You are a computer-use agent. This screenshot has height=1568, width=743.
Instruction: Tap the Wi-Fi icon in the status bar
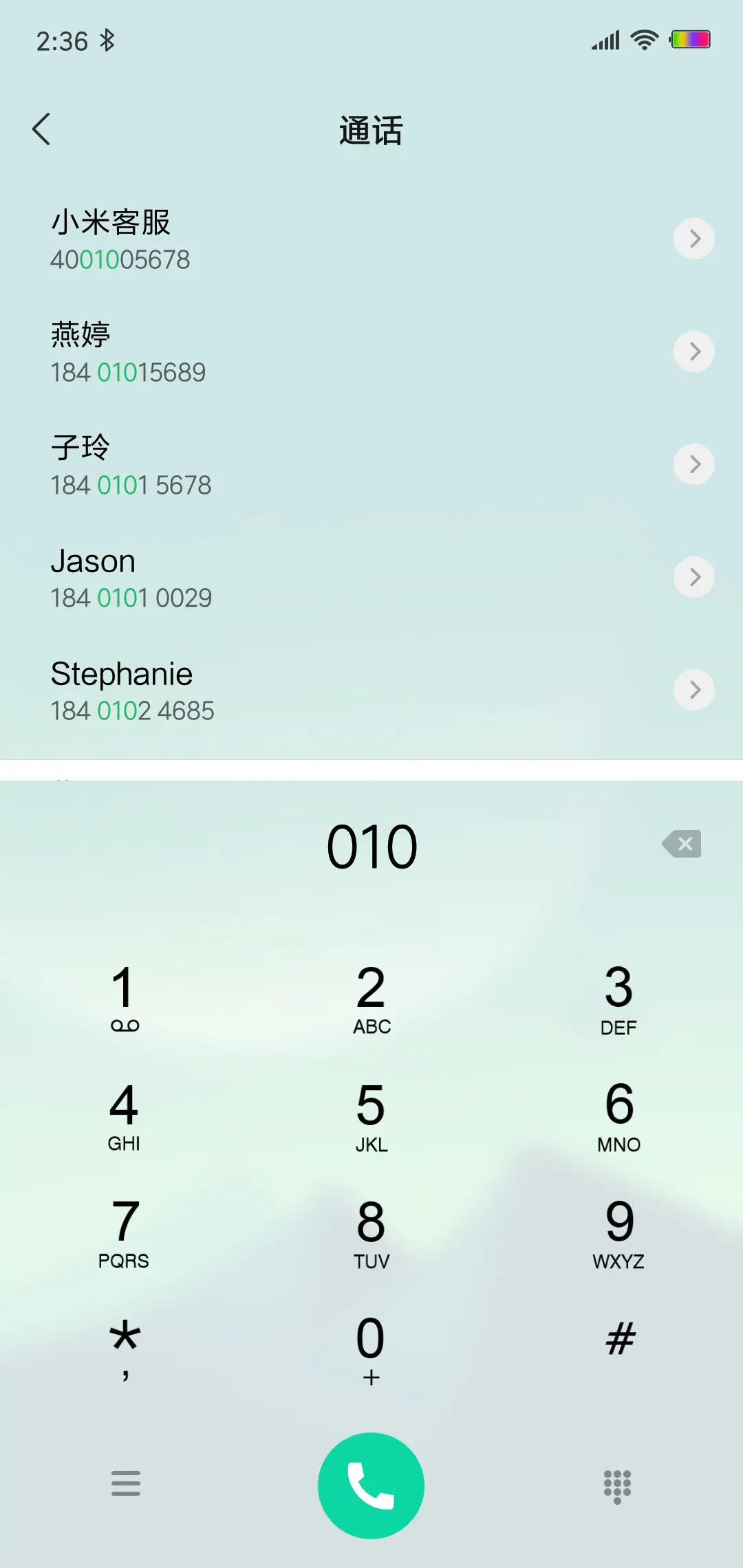tap(643, 39)
